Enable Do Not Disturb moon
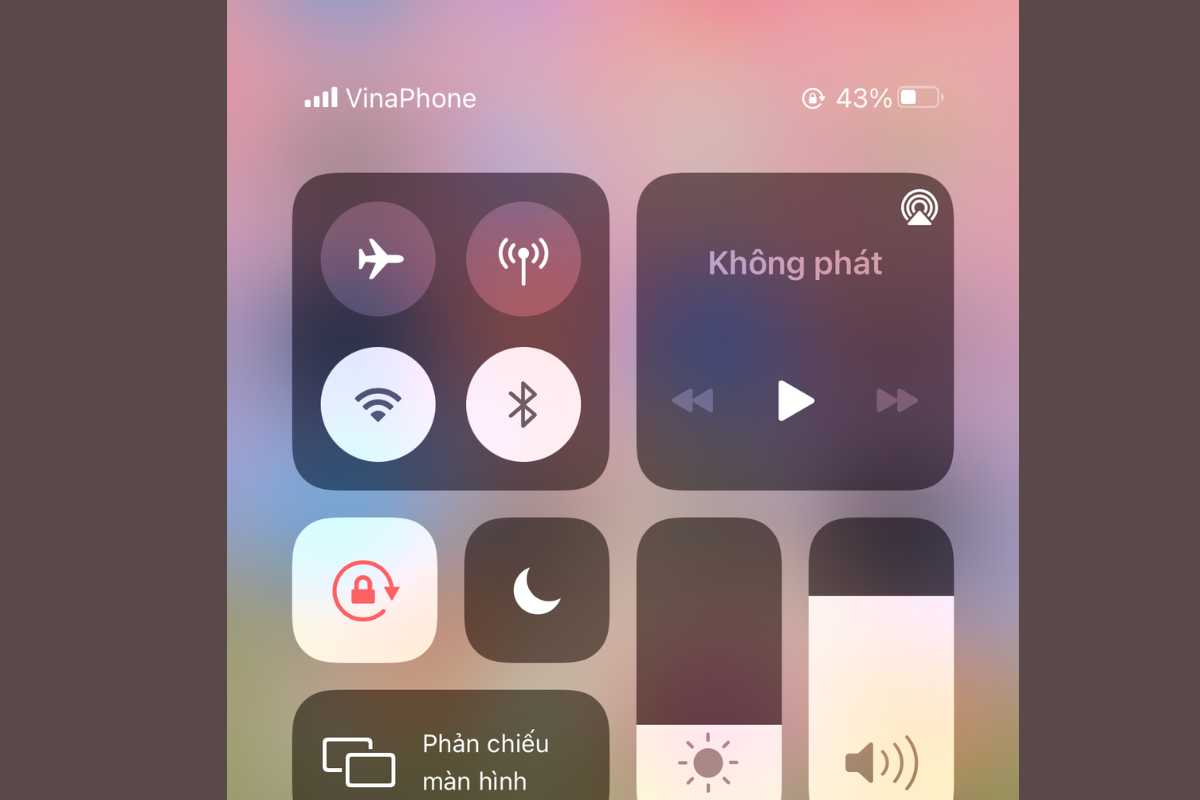1200x800 pixels. [x=537, y=590]
